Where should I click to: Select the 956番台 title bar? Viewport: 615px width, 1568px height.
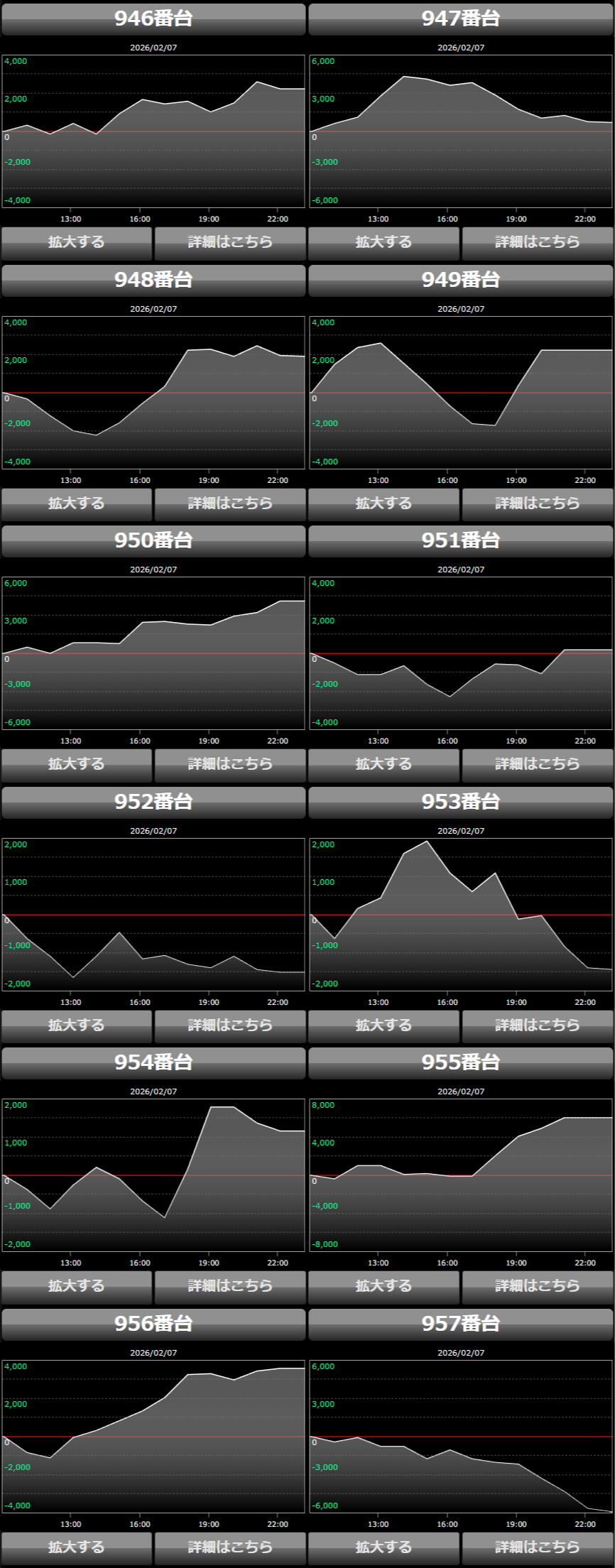(153, 1324)
